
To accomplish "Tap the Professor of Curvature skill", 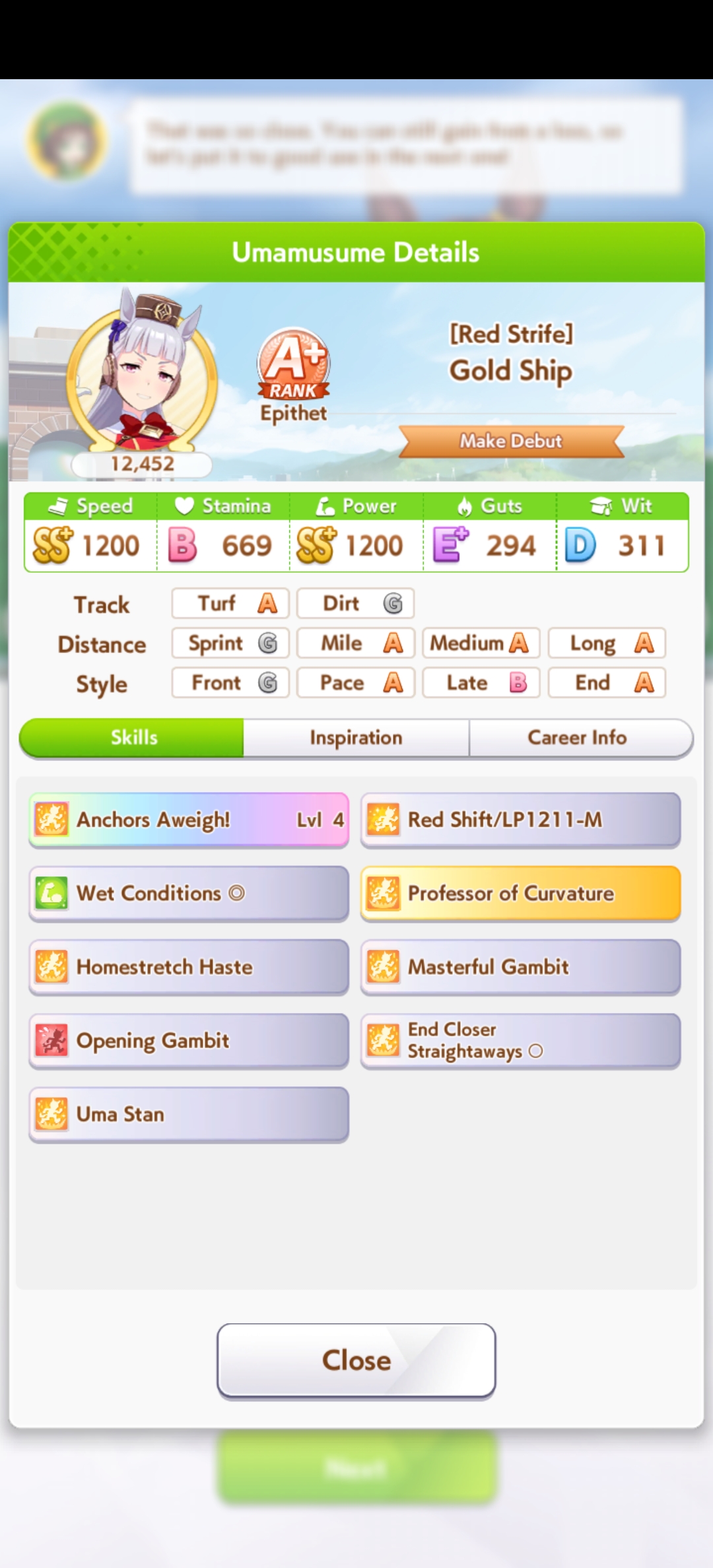I will [520, 894].
